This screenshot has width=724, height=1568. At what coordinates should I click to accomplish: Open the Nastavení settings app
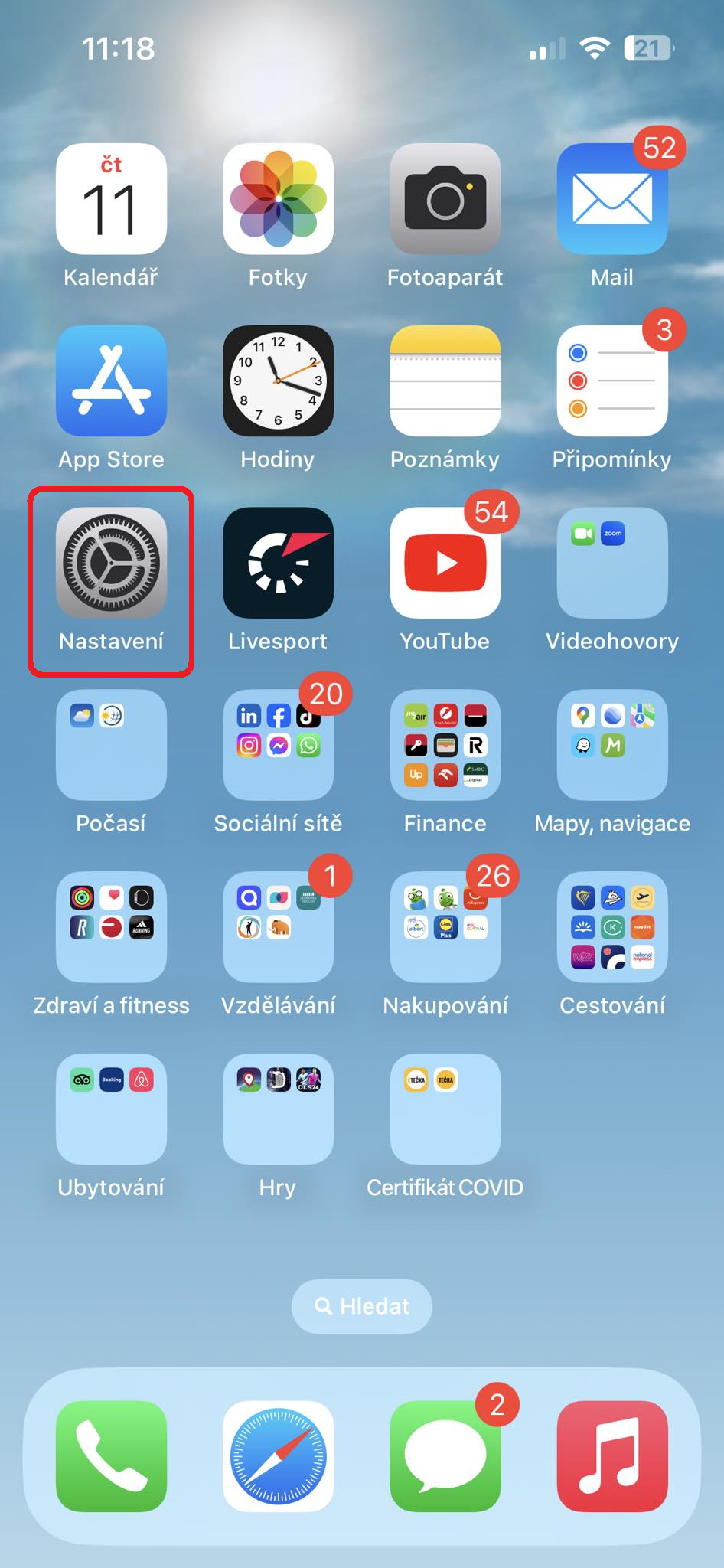pos(111,563)
